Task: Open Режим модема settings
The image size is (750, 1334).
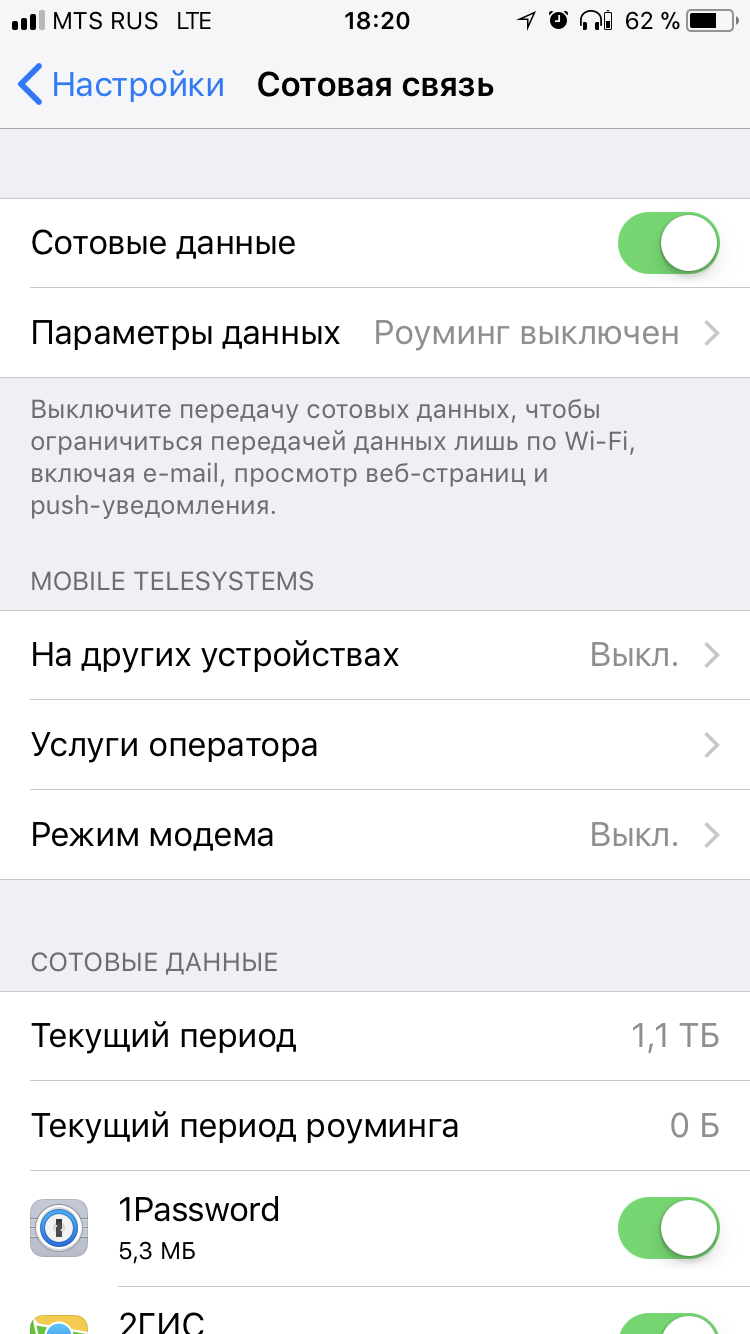Action: [x=375, y=835]
